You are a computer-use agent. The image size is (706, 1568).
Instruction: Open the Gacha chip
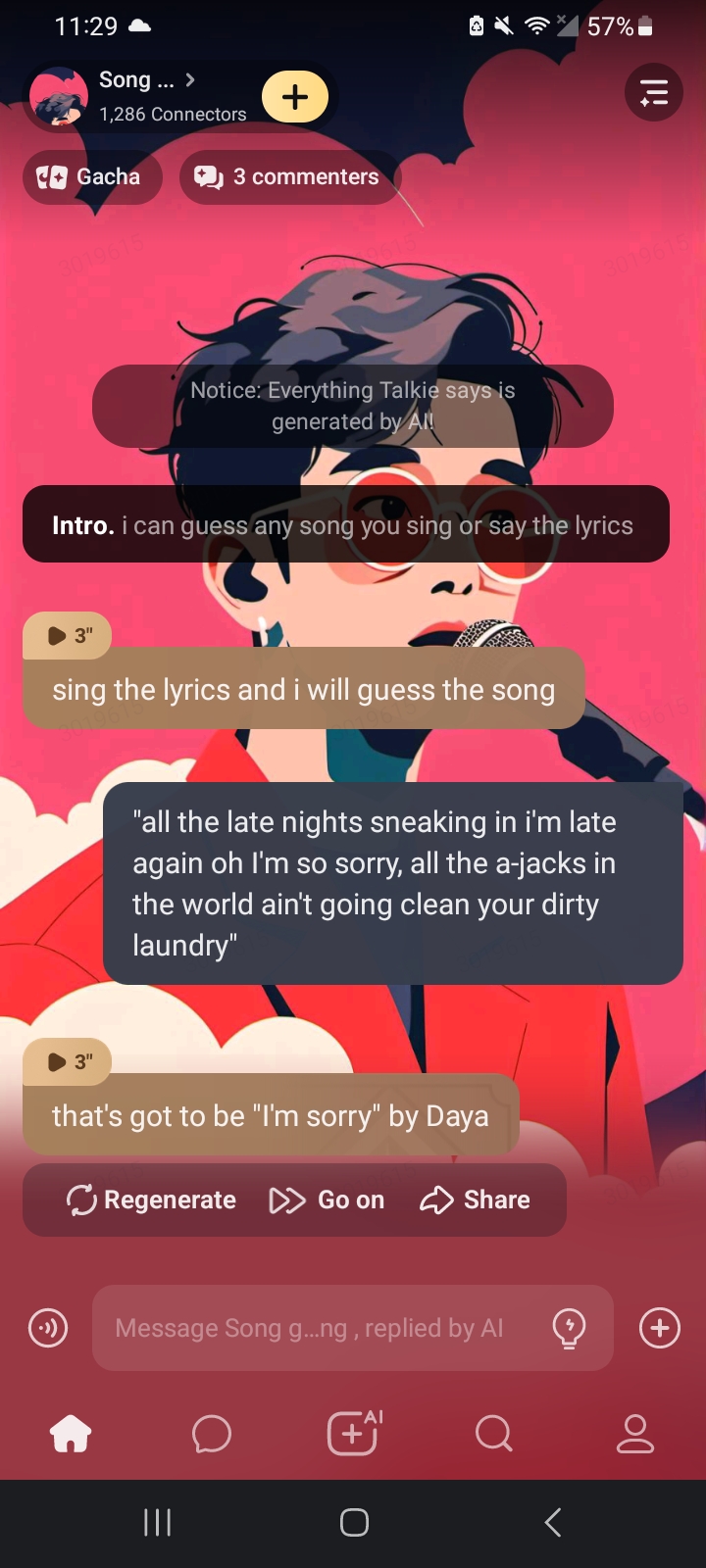click(x=91, y=177)
